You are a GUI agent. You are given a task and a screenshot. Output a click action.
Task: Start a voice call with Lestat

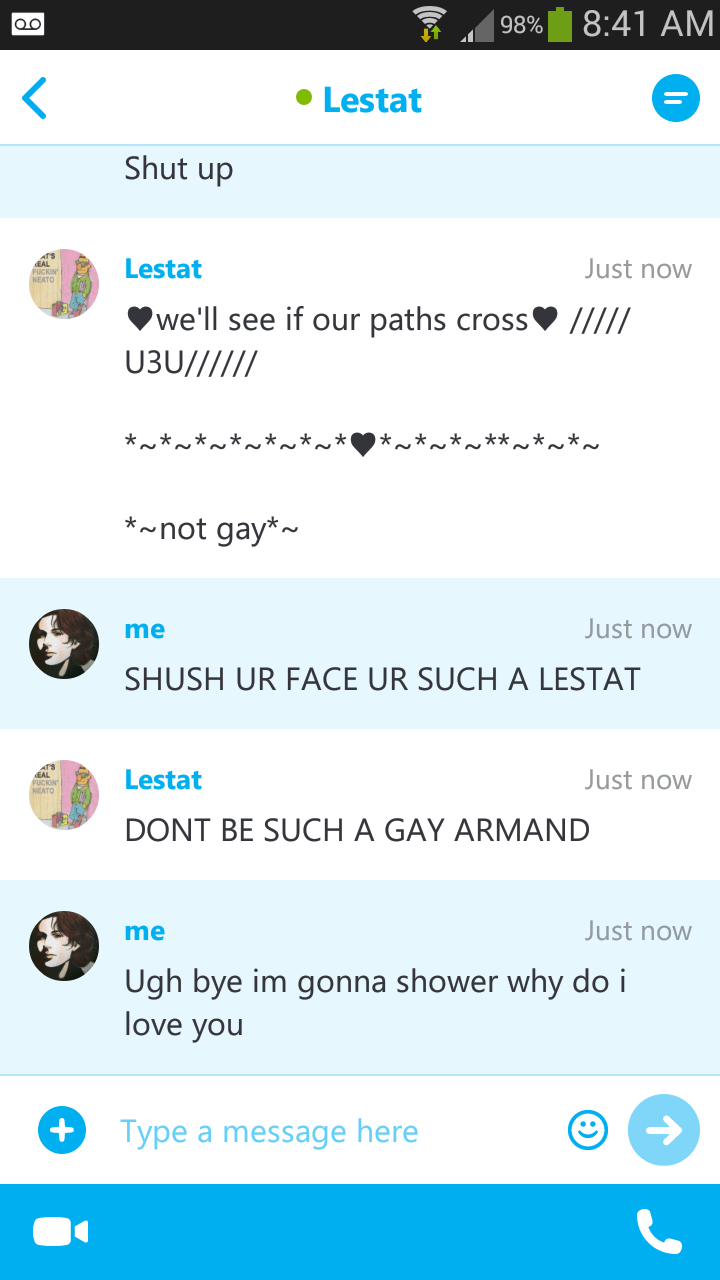pyautogui.click(x=659, y=1231)
